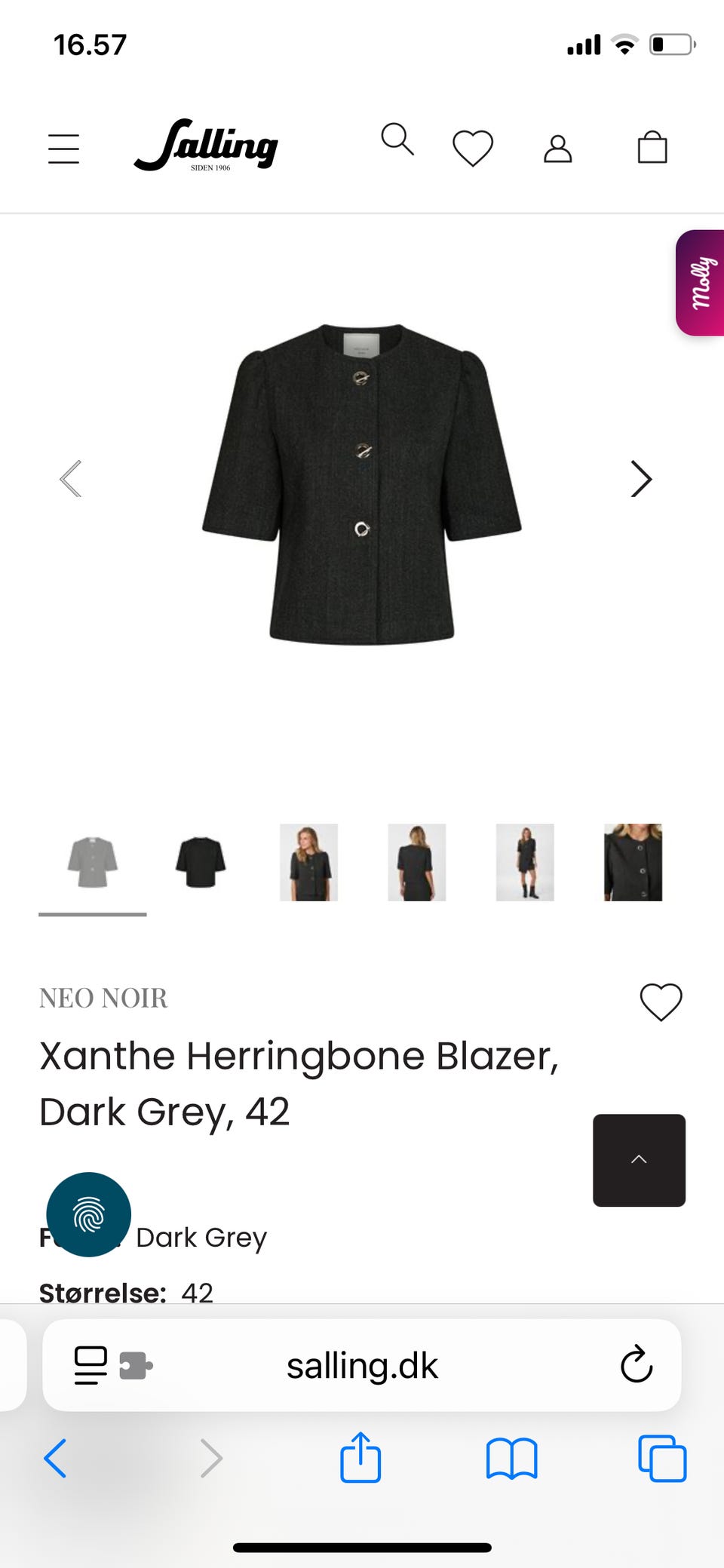Open the hamburger menu
724x1568 pixels.
pos(63,148)
